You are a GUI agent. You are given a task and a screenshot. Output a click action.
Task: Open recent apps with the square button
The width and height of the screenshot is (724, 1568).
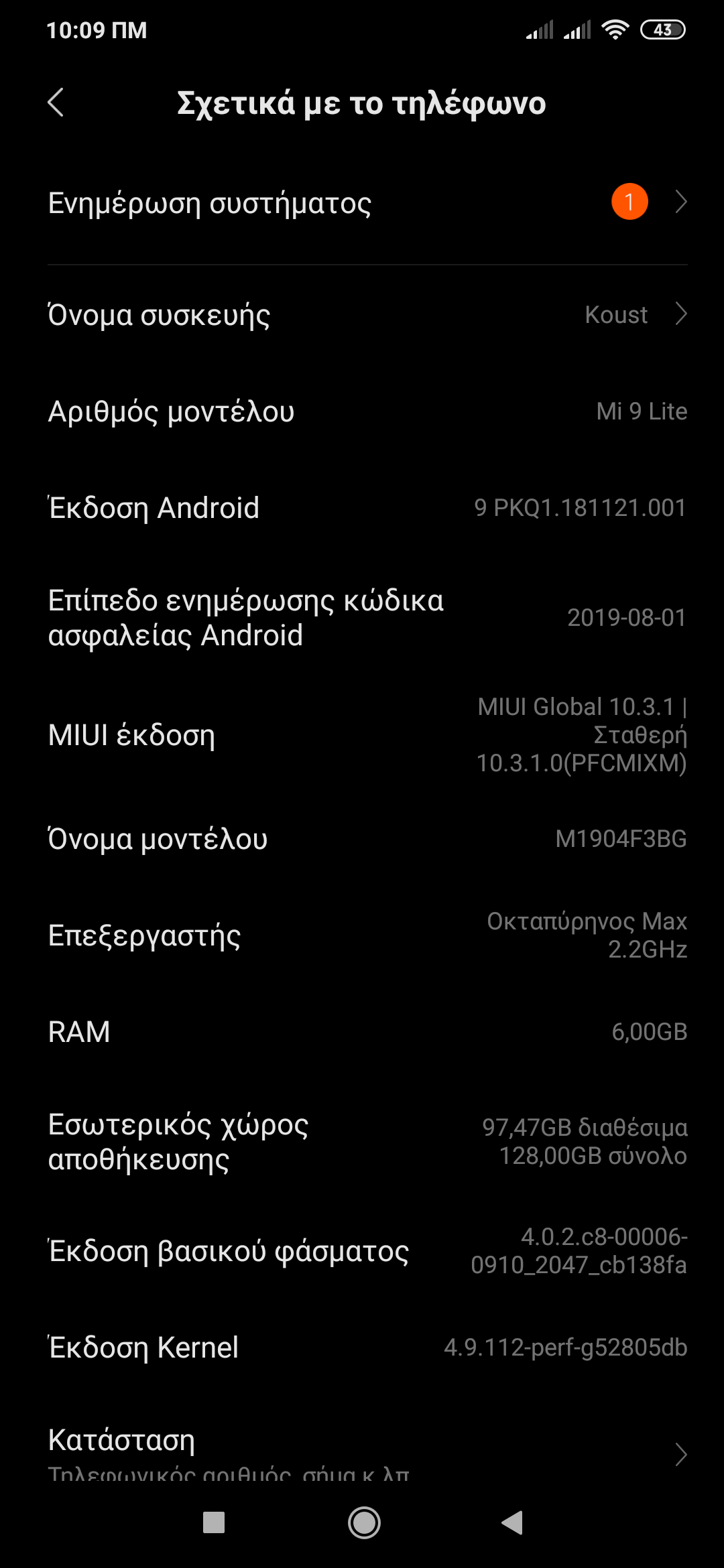pyautogui.click(x=214, y=1522)
